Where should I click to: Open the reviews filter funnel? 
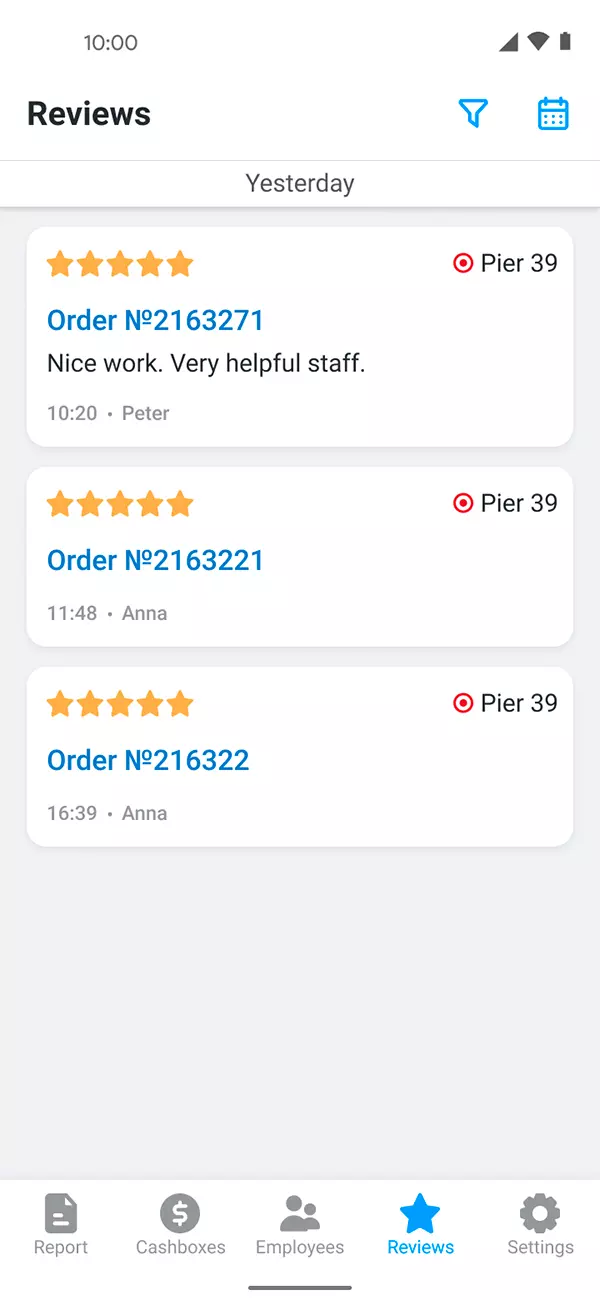473,114
